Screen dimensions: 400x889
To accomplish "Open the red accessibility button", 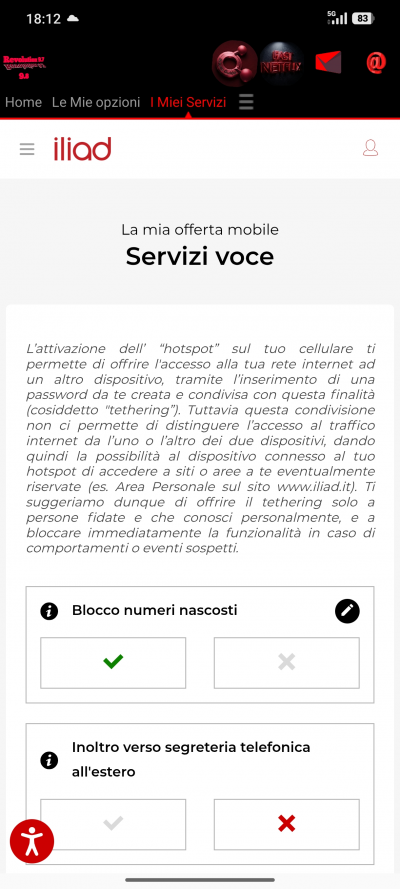I will pyautogui.click(x=32, y=841).
